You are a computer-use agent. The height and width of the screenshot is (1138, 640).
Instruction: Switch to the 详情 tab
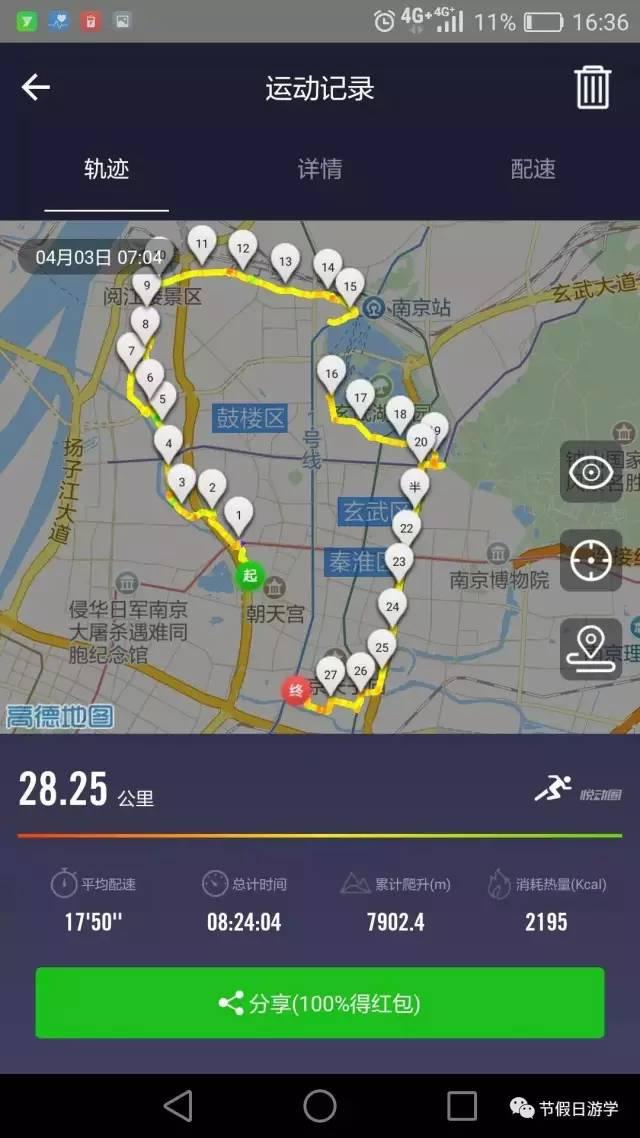click(319, 169)
